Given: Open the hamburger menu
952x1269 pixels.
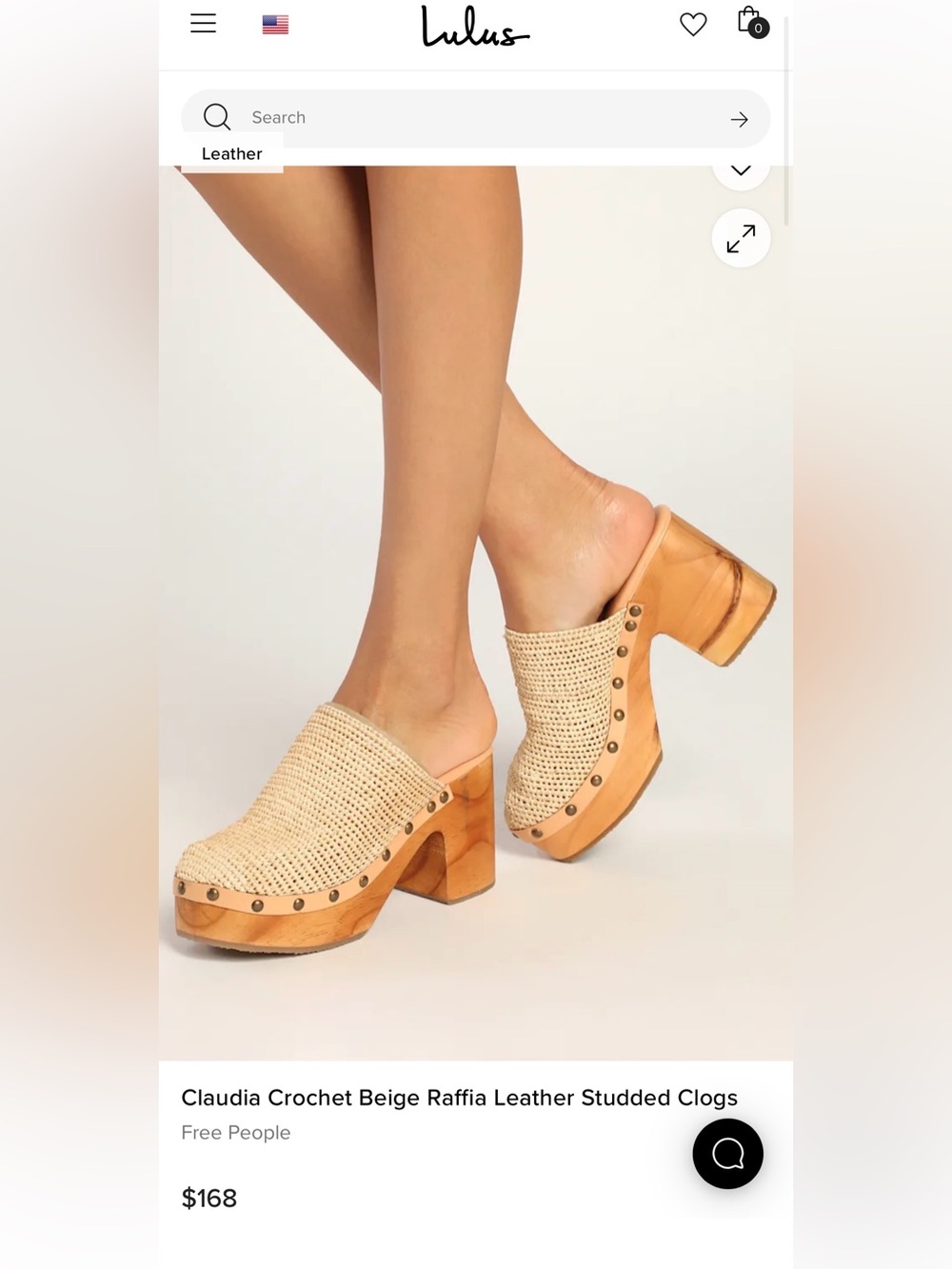Looking at the screenshot, I should (x=203, y=24).
